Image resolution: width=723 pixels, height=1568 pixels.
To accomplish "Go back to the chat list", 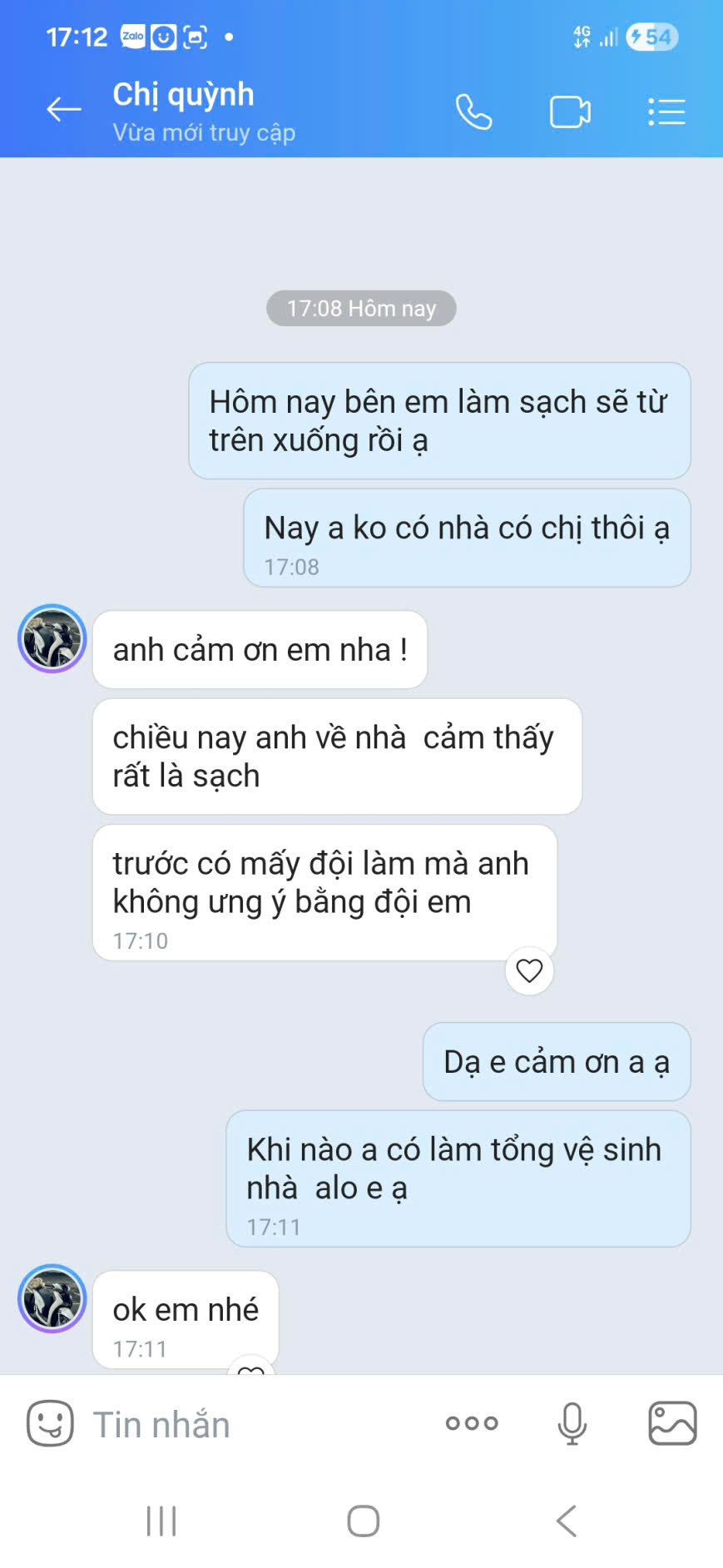I will (63, 109).
